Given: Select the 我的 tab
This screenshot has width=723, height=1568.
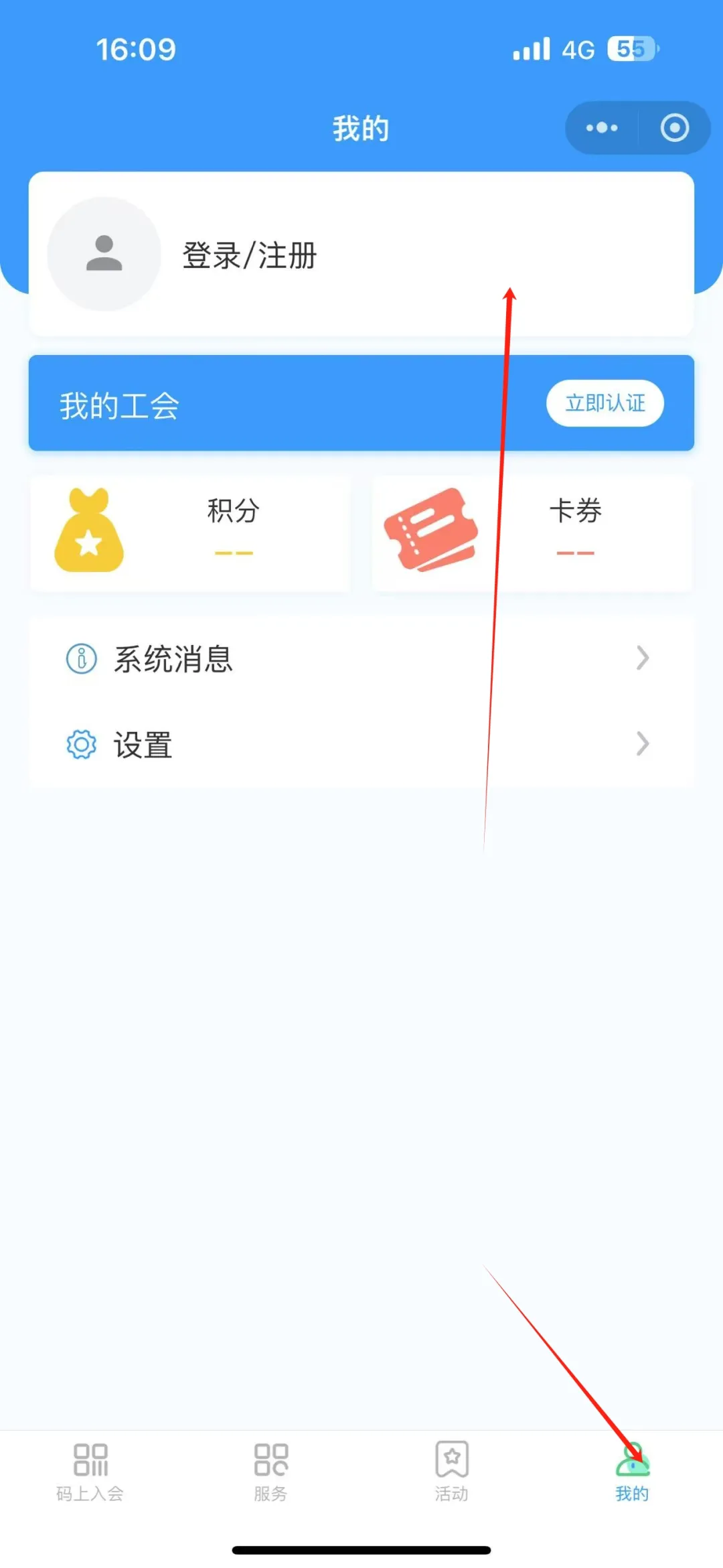Looking at the screenshot, I should pyautogui.click(x=633, y=1471).
